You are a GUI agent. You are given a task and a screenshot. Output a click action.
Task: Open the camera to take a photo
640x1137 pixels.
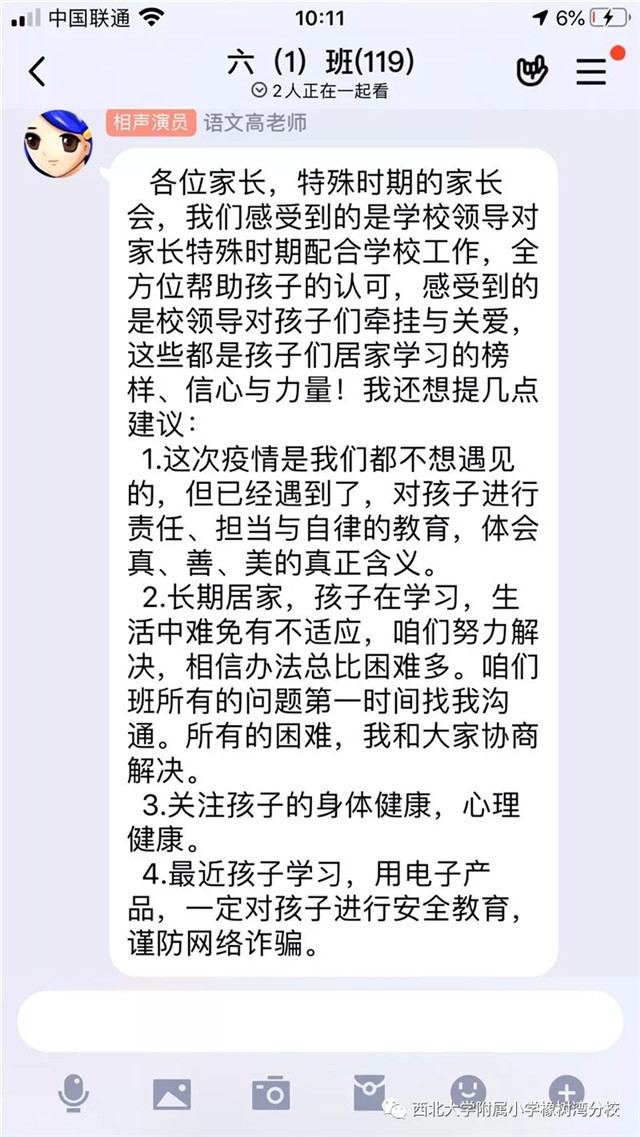point(270,1093)
